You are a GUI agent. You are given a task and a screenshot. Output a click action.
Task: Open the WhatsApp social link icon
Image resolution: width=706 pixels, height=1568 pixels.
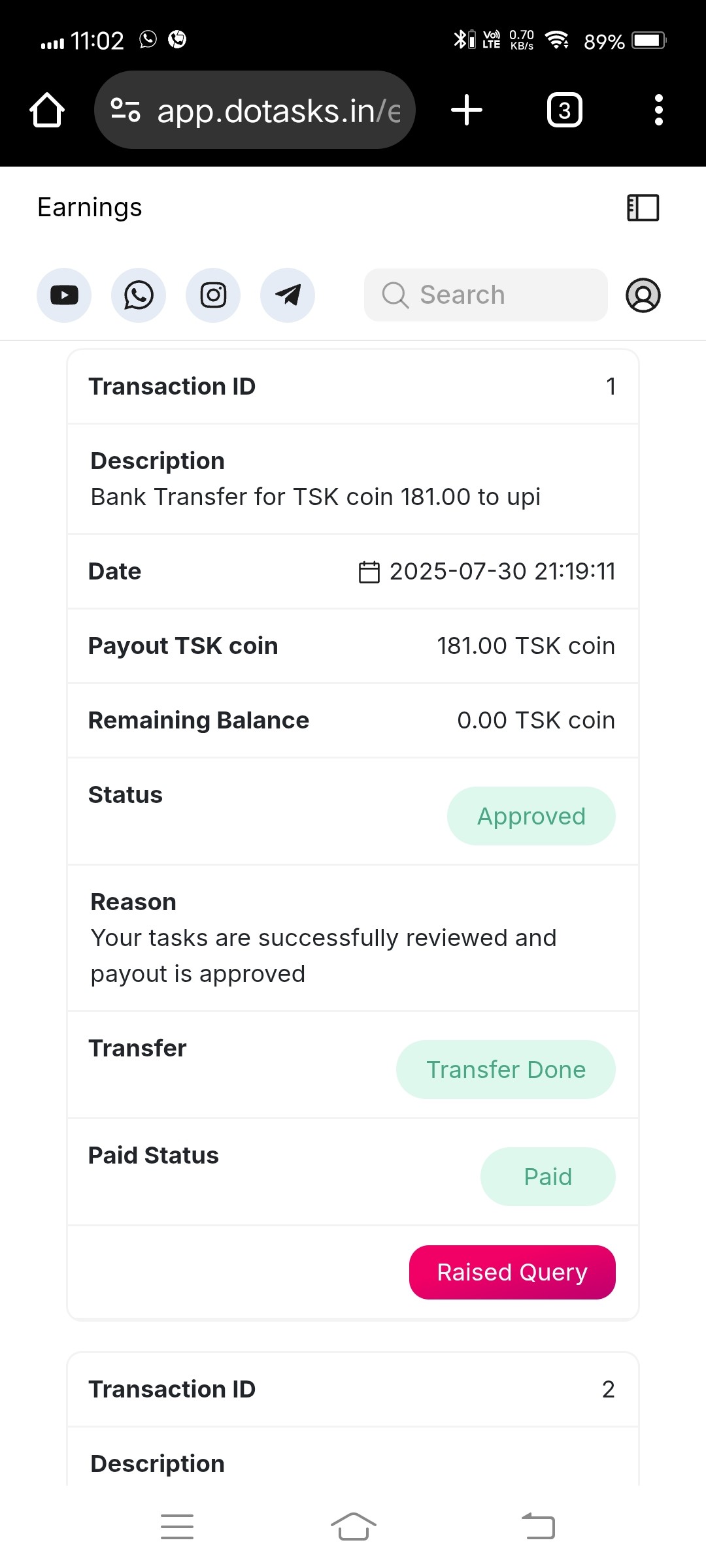pos(139,295)
